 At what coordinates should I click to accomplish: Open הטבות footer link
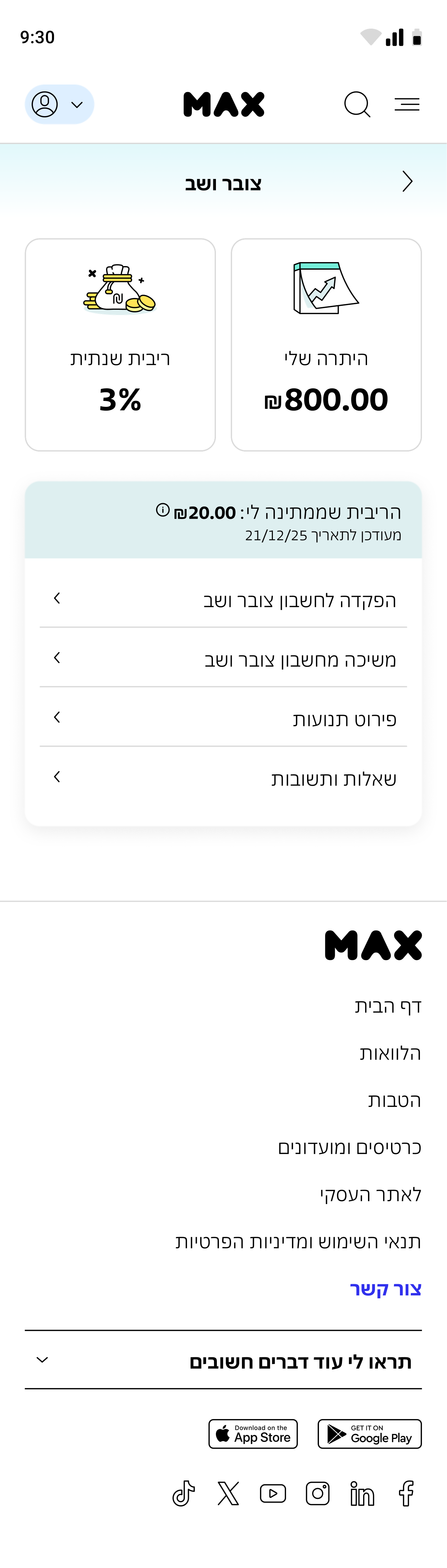click(394, 1100)
